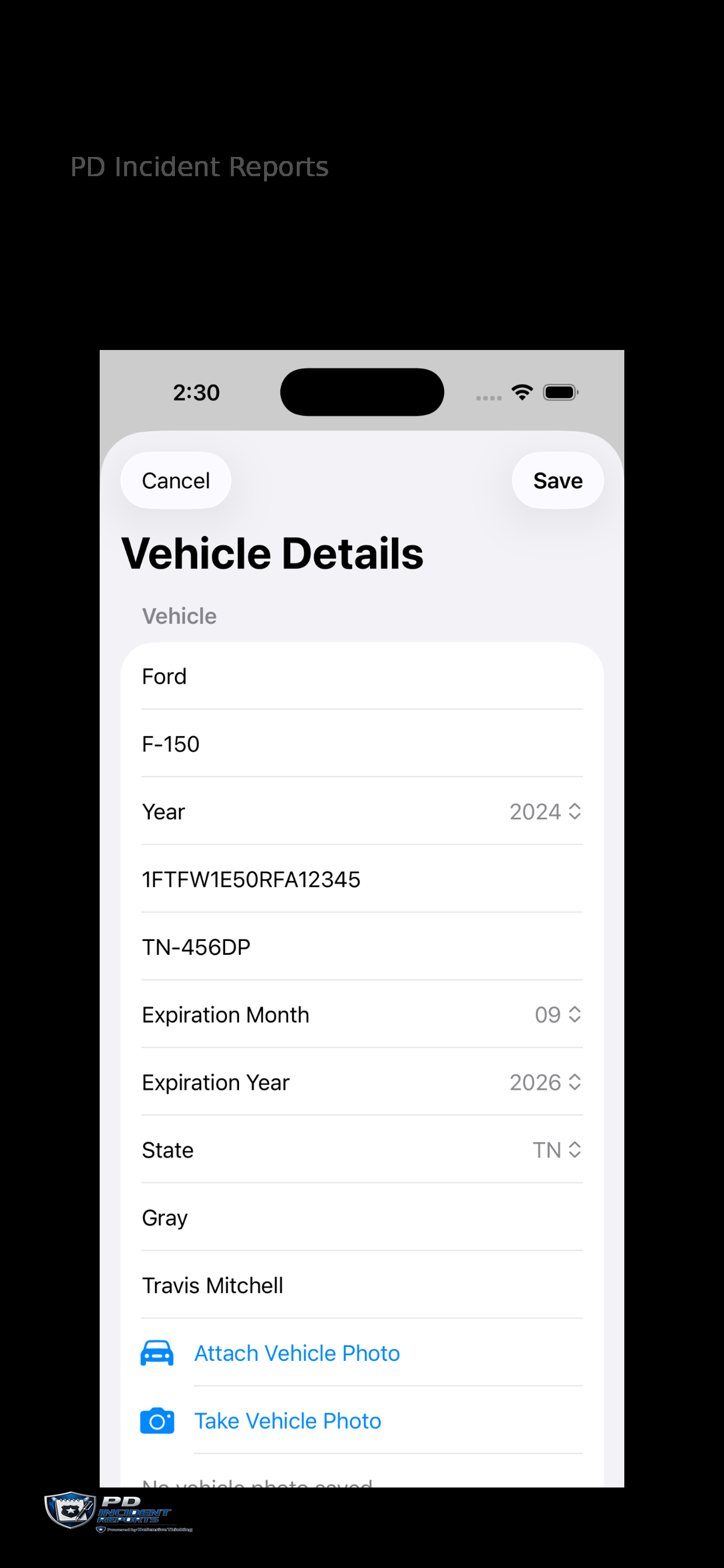724x1568 pixels.
Task: Tap the car icon next to Attach Vehicle Photo
Action: pos(157,1353)
